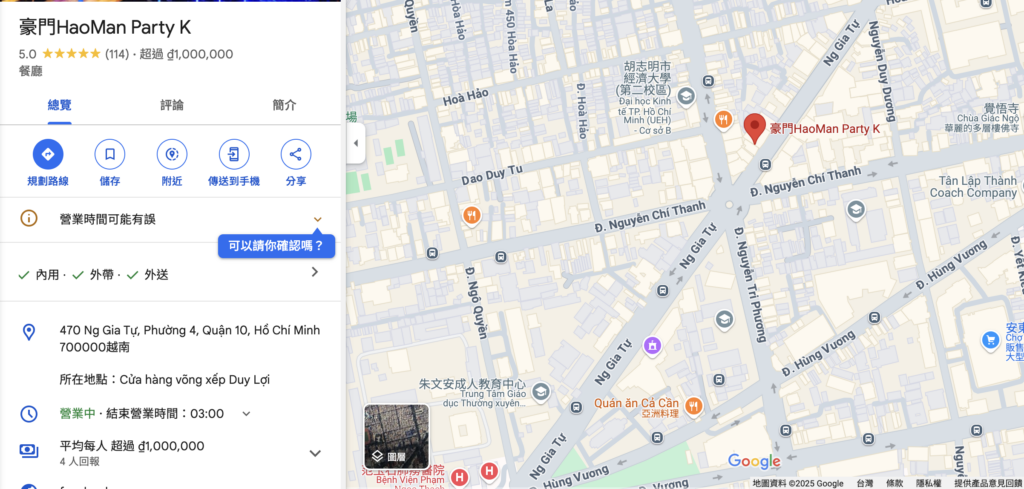1024x489 pixels.
Task: Send this place to phone (傳送到手機)
Action: (233, 155)
